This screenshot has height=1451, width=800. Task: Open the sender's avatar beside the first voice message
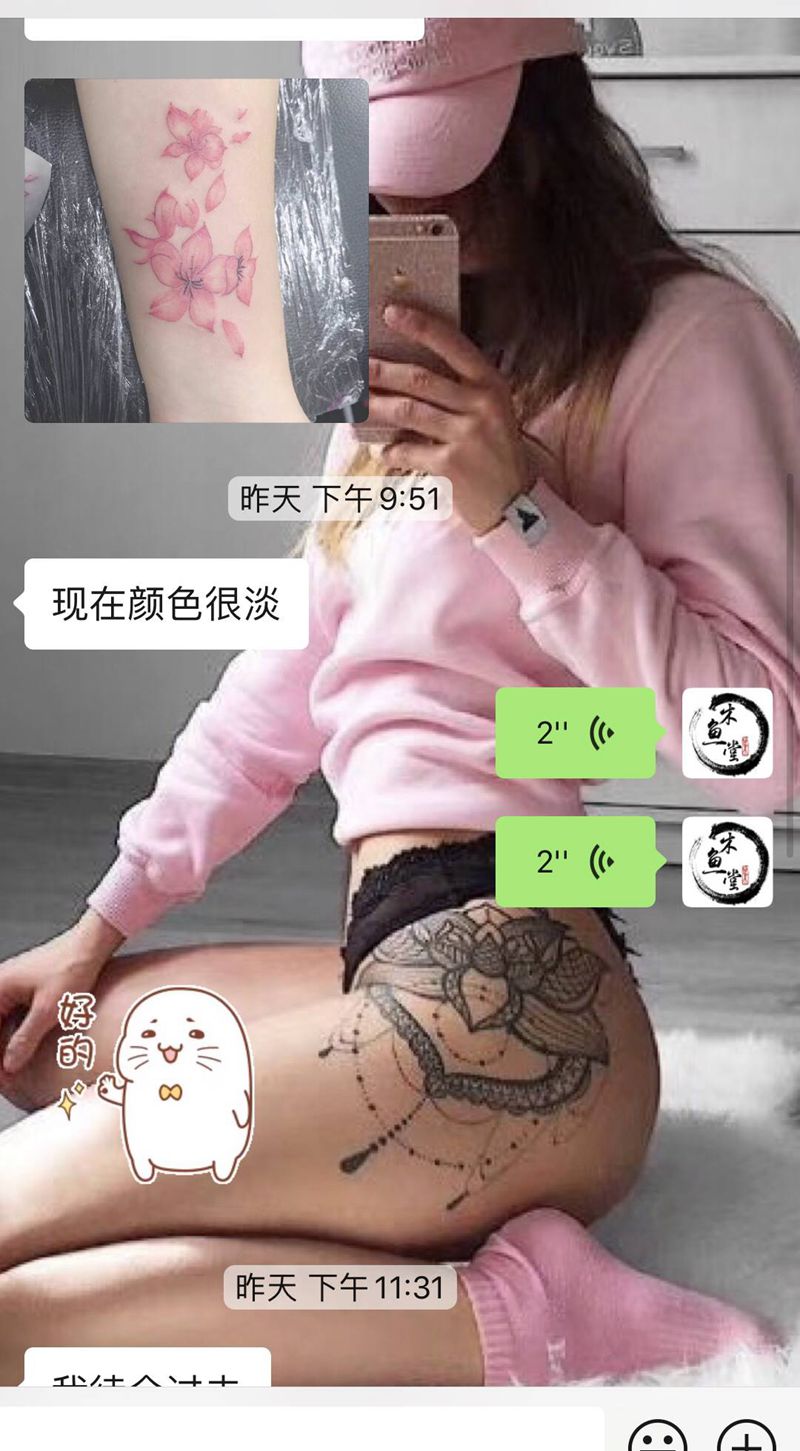(727, 733)
